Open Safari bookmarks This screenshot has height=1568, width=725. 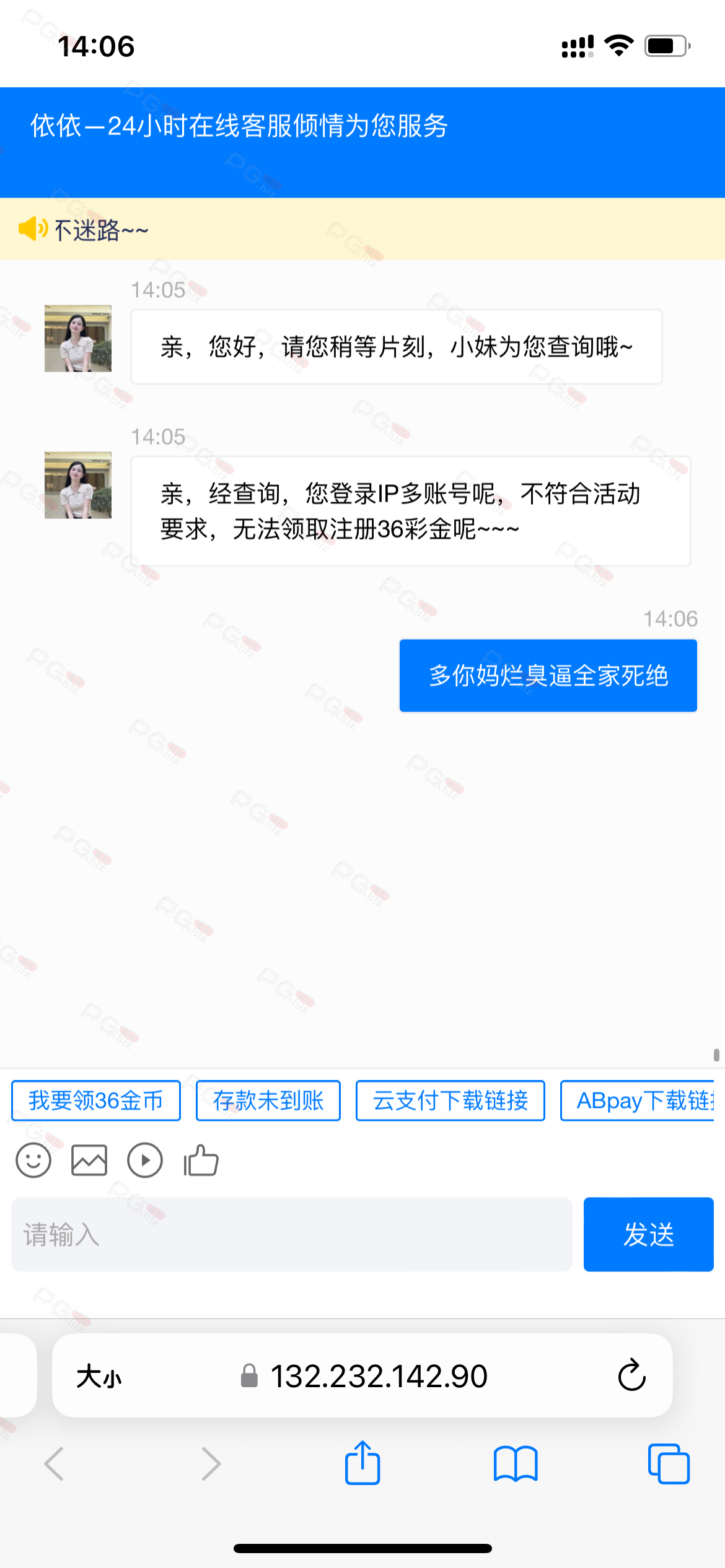coord(516,1464)
